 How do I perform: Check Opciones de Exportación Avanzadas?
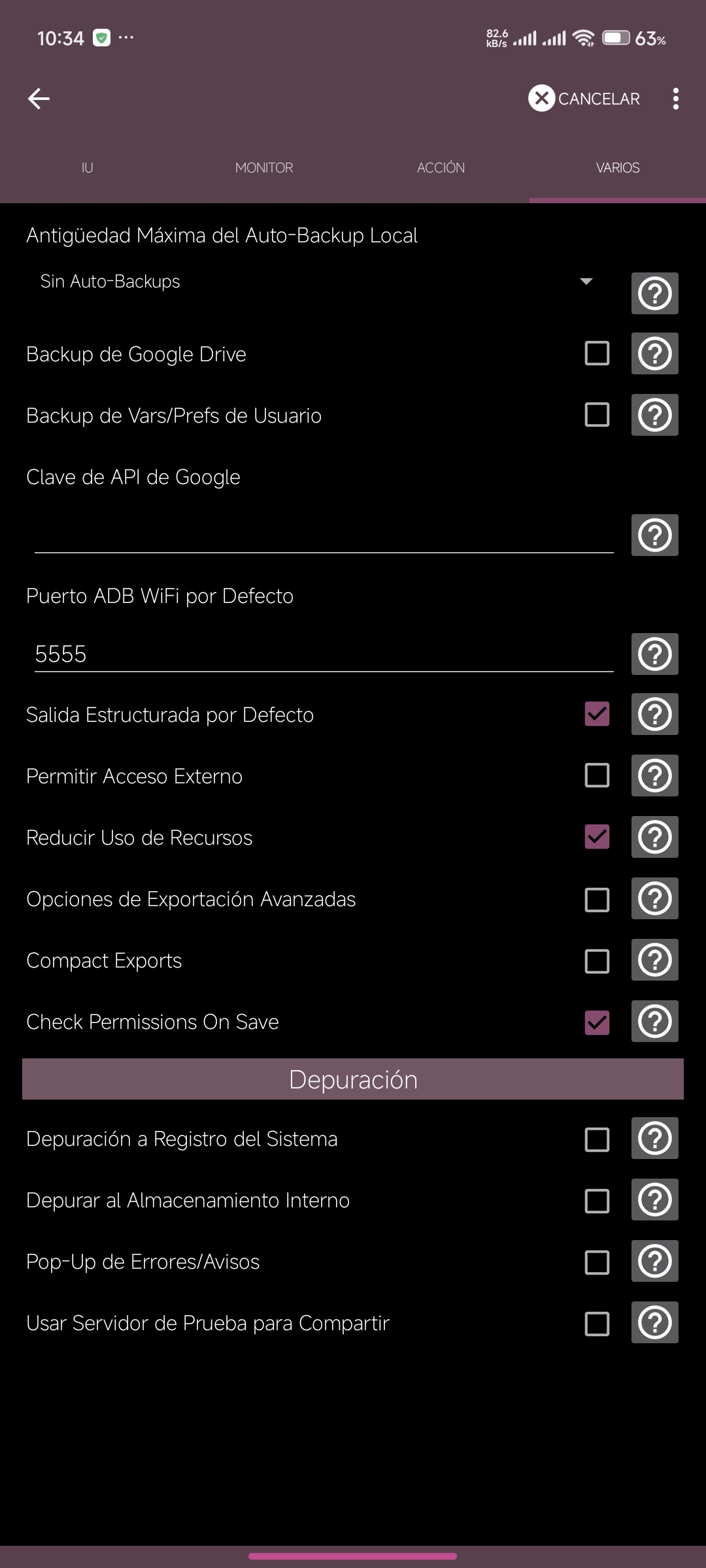pos(597,900)
